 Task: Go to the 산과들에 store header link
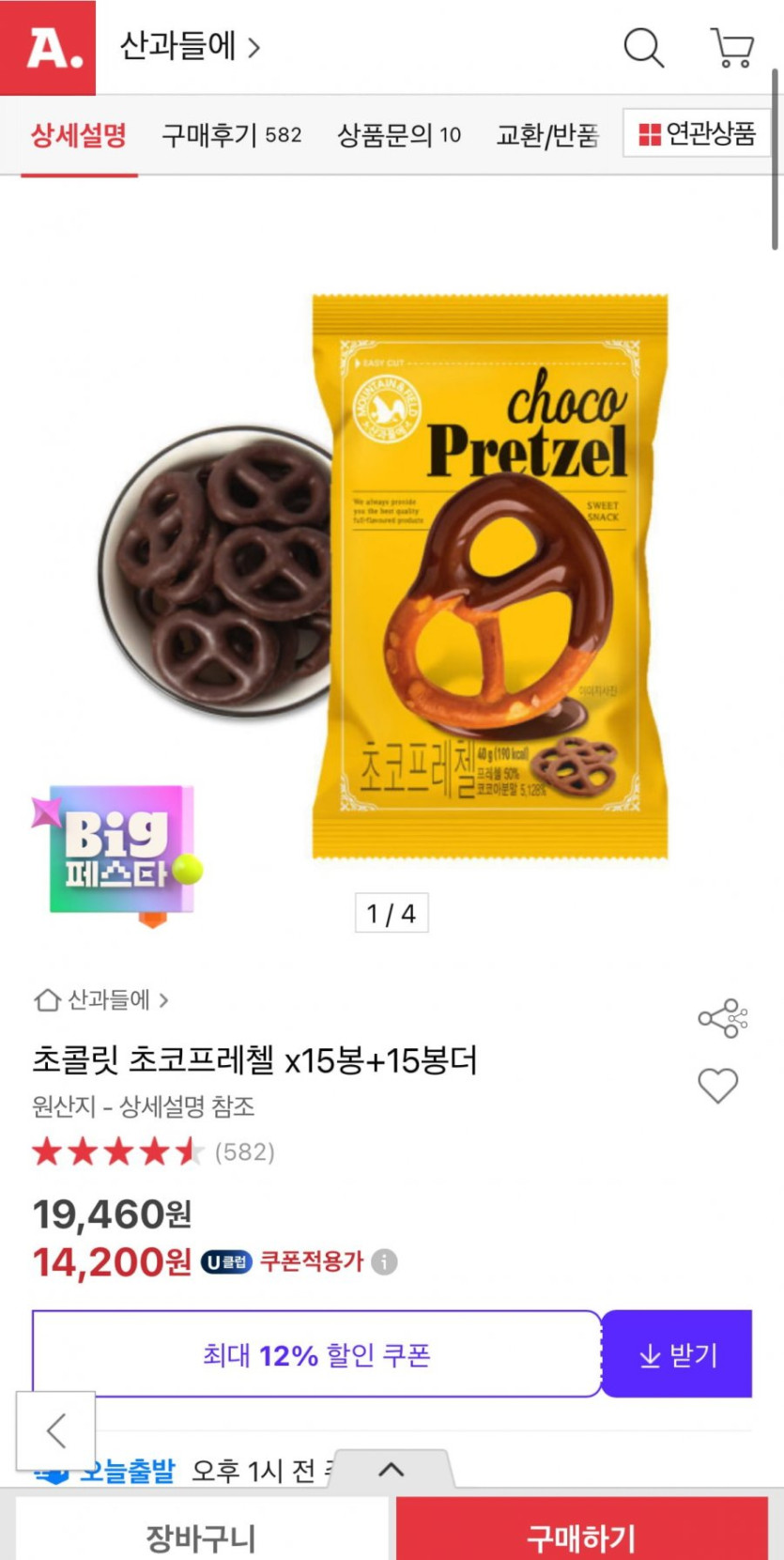189,46
